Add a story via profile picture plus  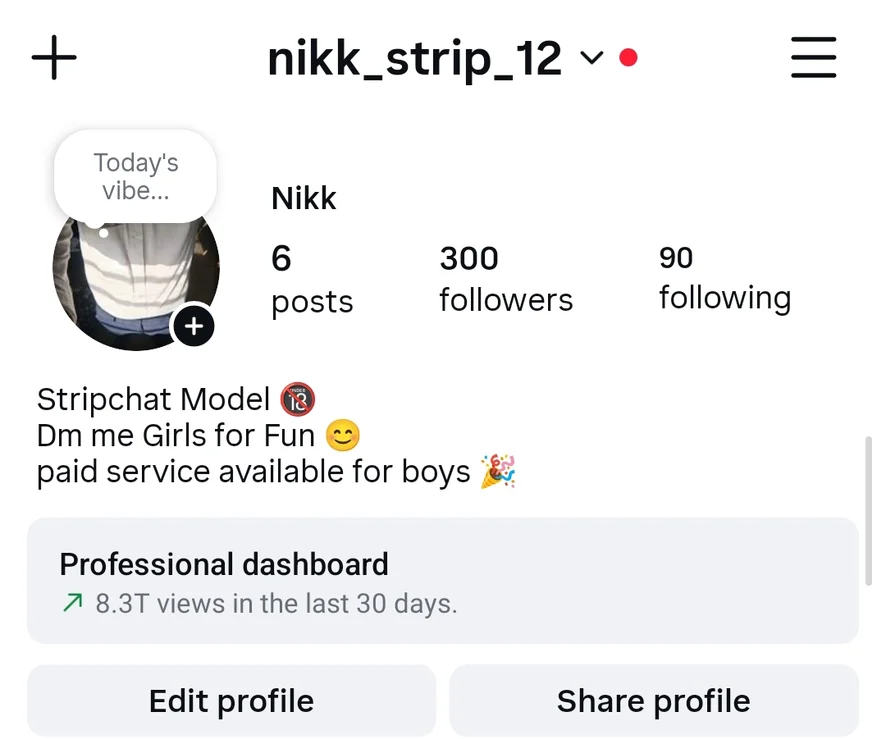point(193,326)
